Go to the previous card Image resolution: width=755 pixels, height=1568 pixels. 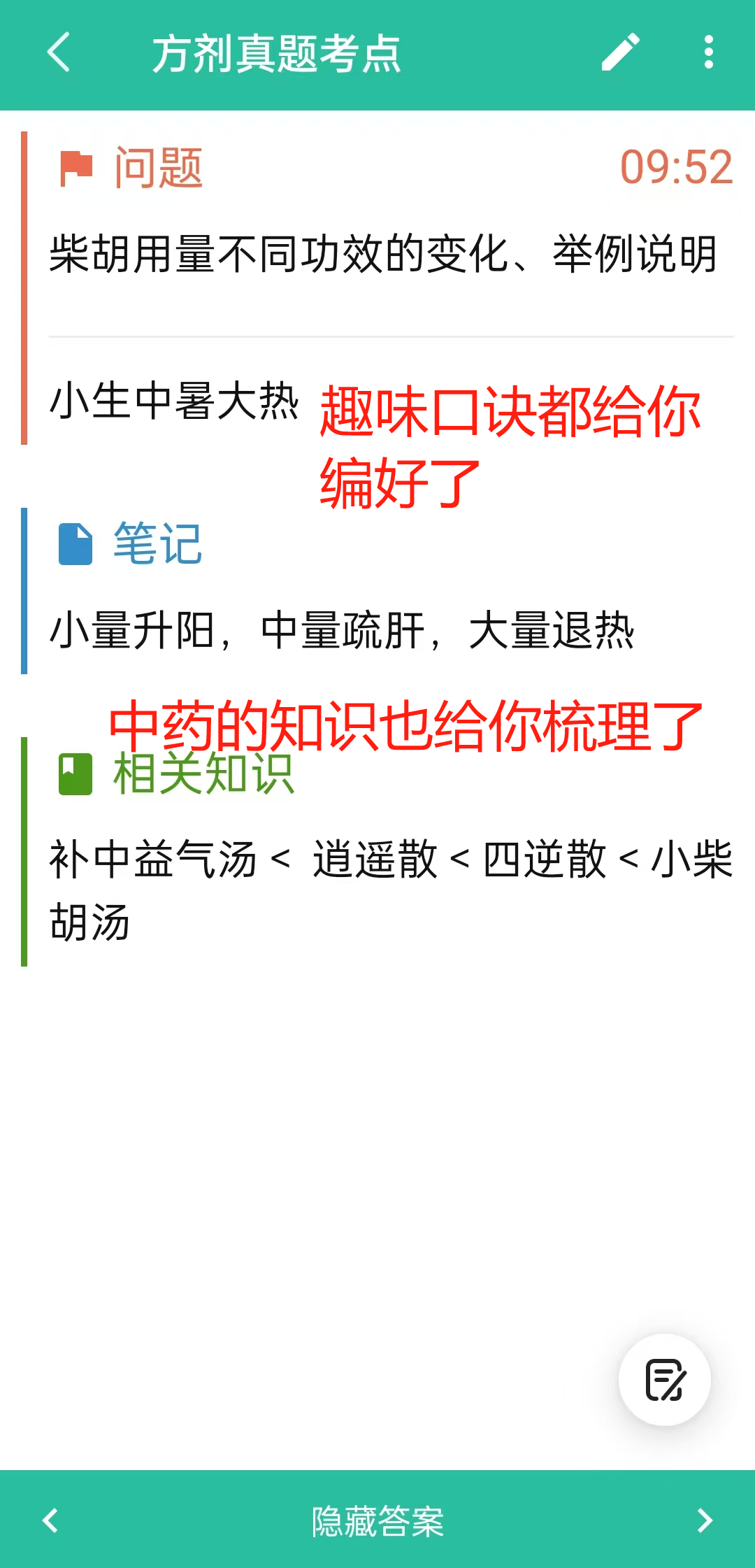pos(50,1520)
